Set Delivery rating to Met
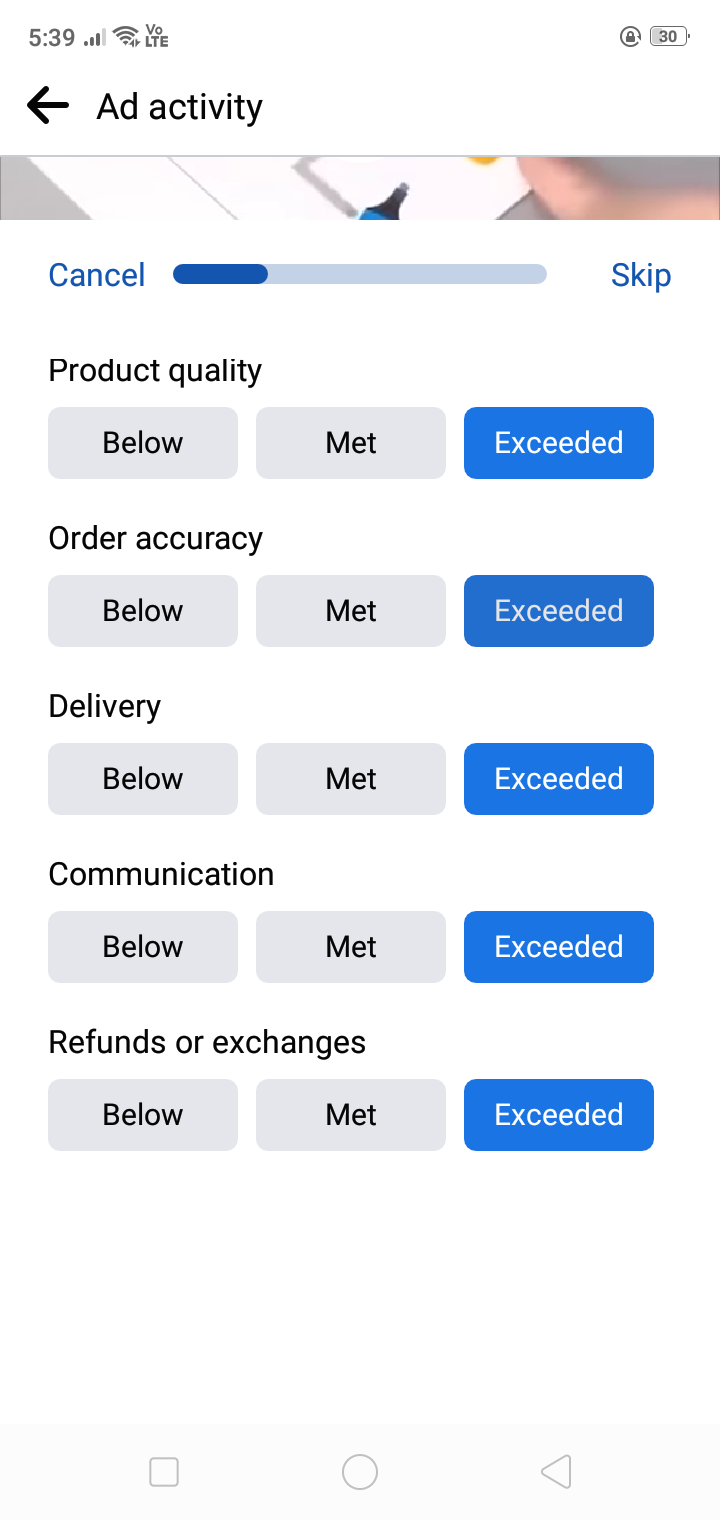This screenshot has height=1520, width=720. pos(351,779)
